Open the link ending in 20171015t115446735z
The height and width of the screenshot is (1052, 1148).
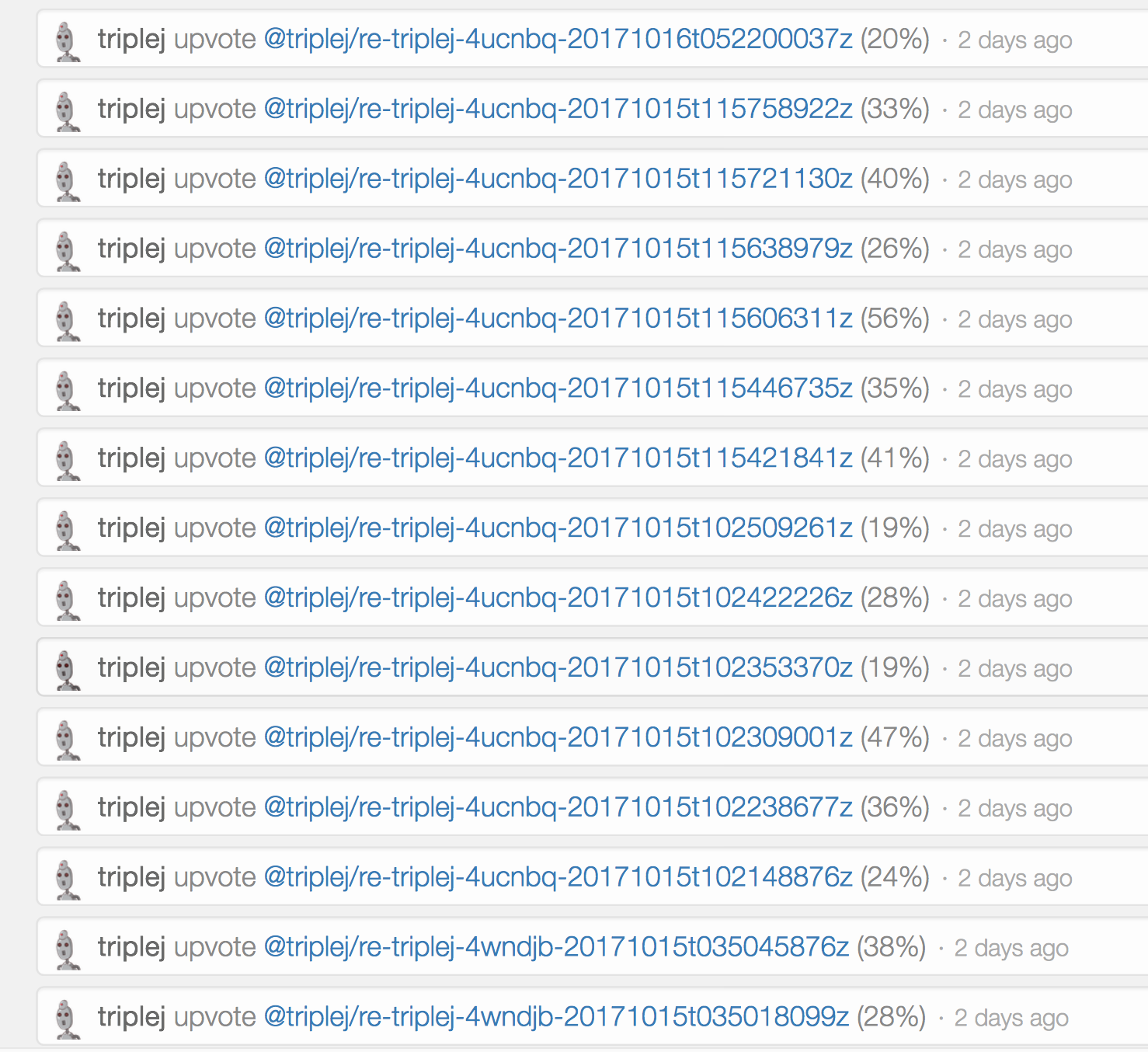coord(558,388)
